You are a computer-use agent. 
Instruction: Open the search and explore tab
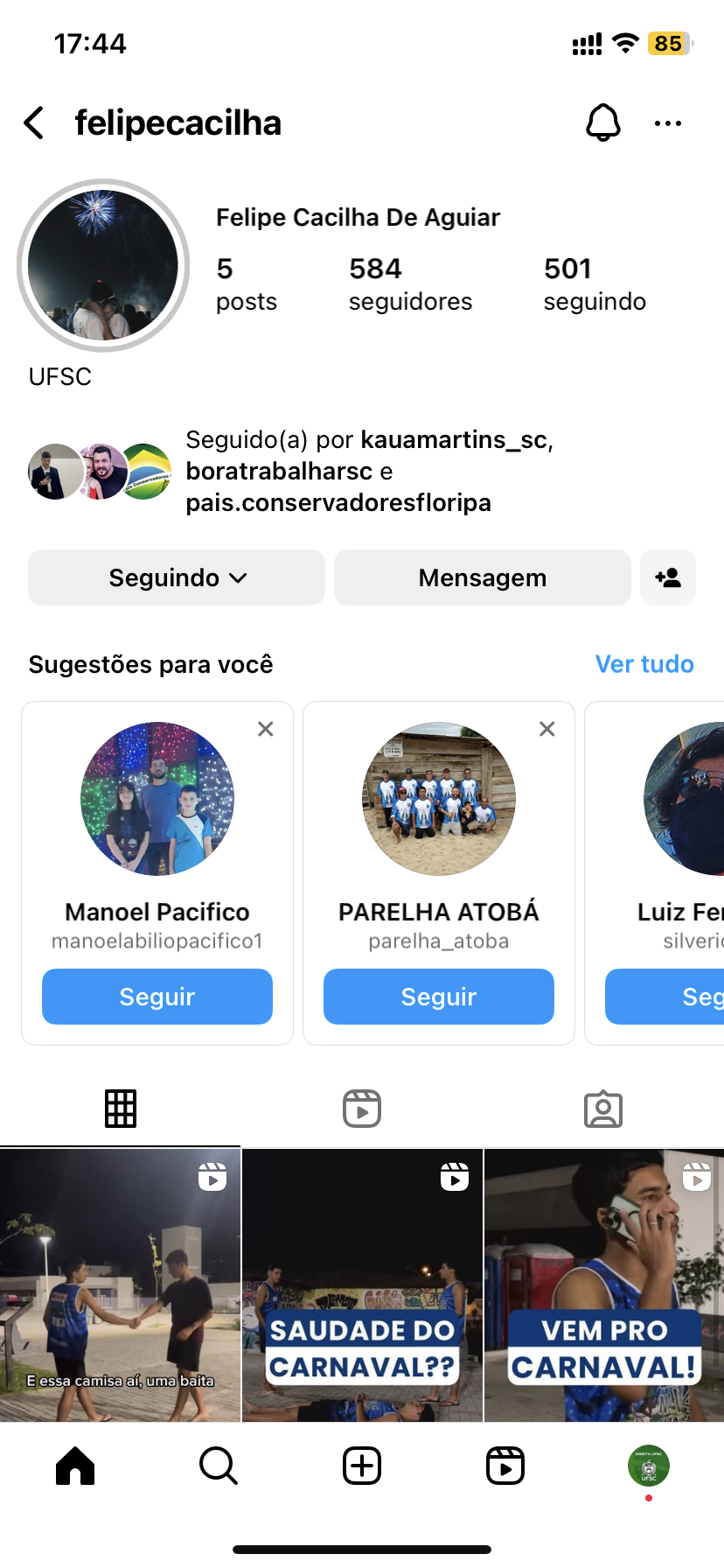click(219, 1466)
